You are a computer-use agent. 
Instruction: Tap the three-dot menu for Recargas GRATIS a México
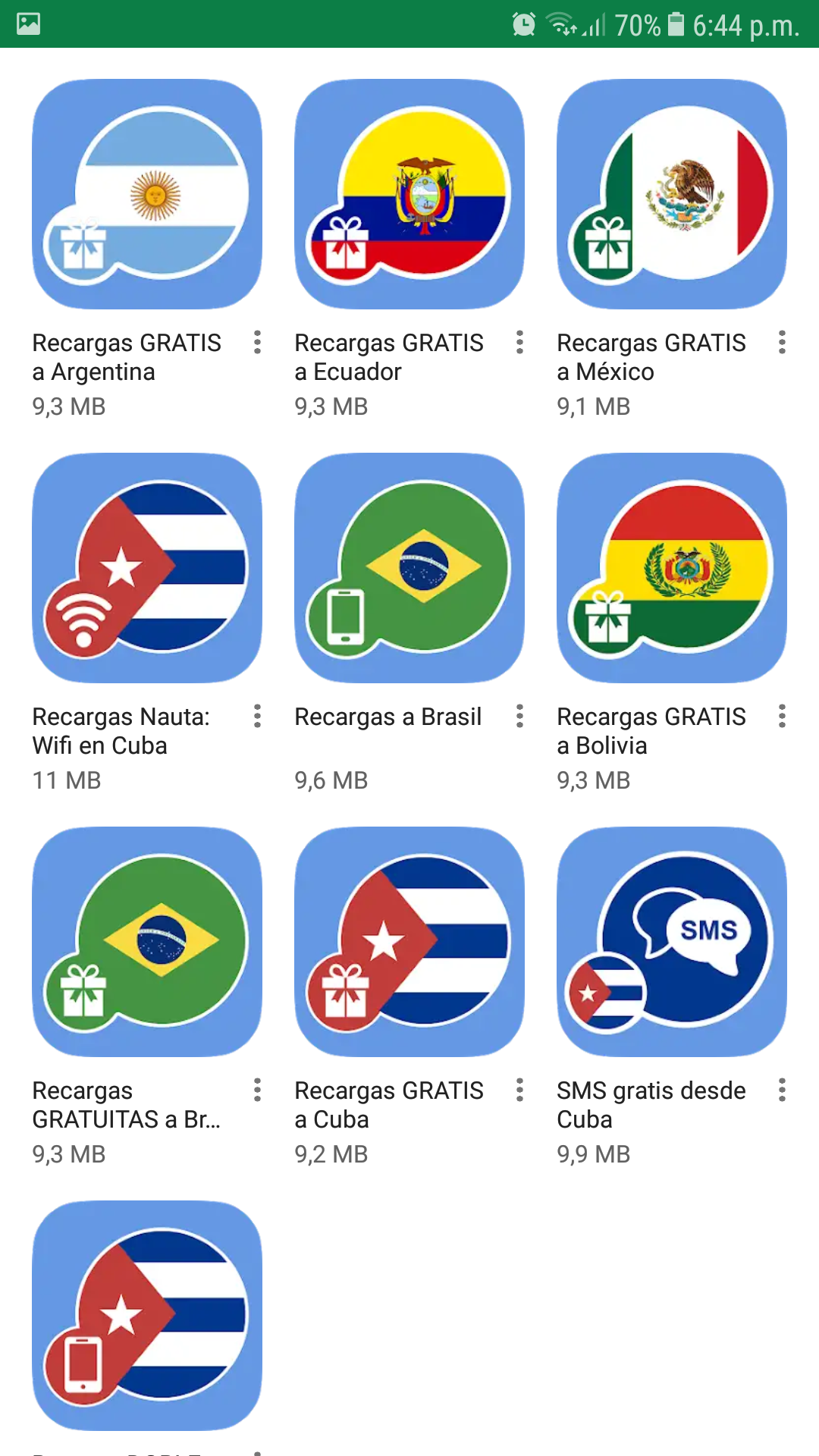(x=782, y=343)
